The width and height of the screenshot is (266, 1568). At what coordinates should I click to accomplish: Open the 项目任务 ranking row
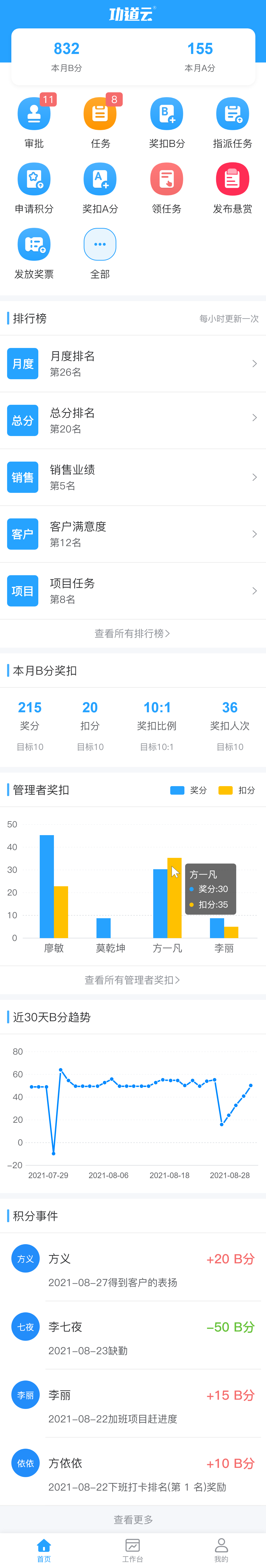[x=133, y=590]
